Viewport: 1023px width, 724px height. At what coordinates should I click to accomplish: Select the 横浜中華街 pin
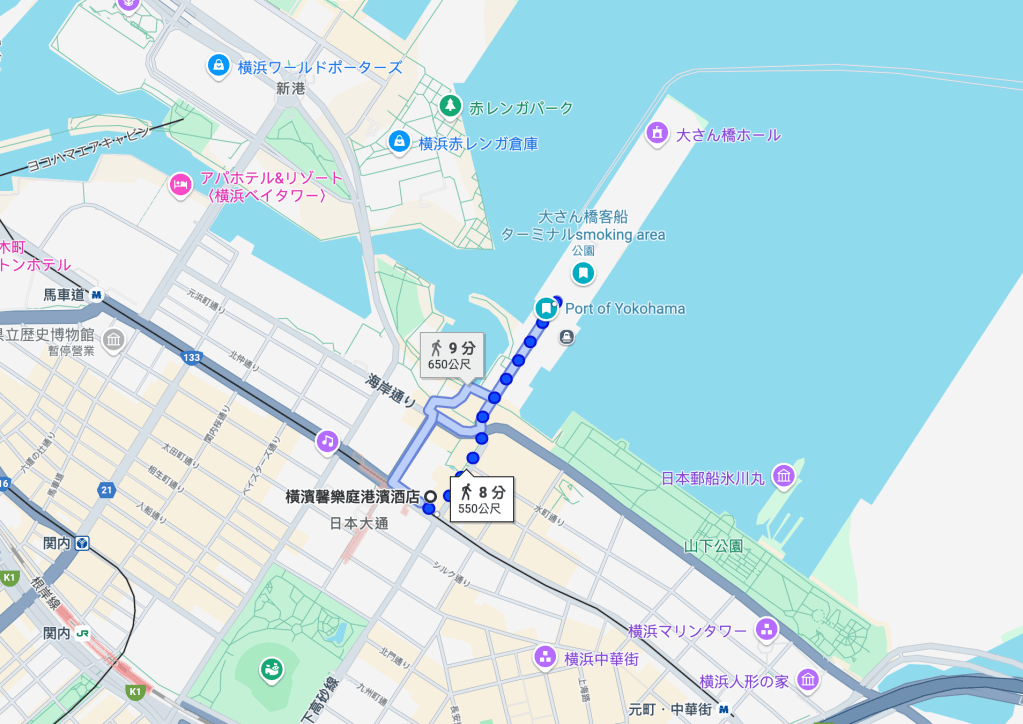coord(545,657)
